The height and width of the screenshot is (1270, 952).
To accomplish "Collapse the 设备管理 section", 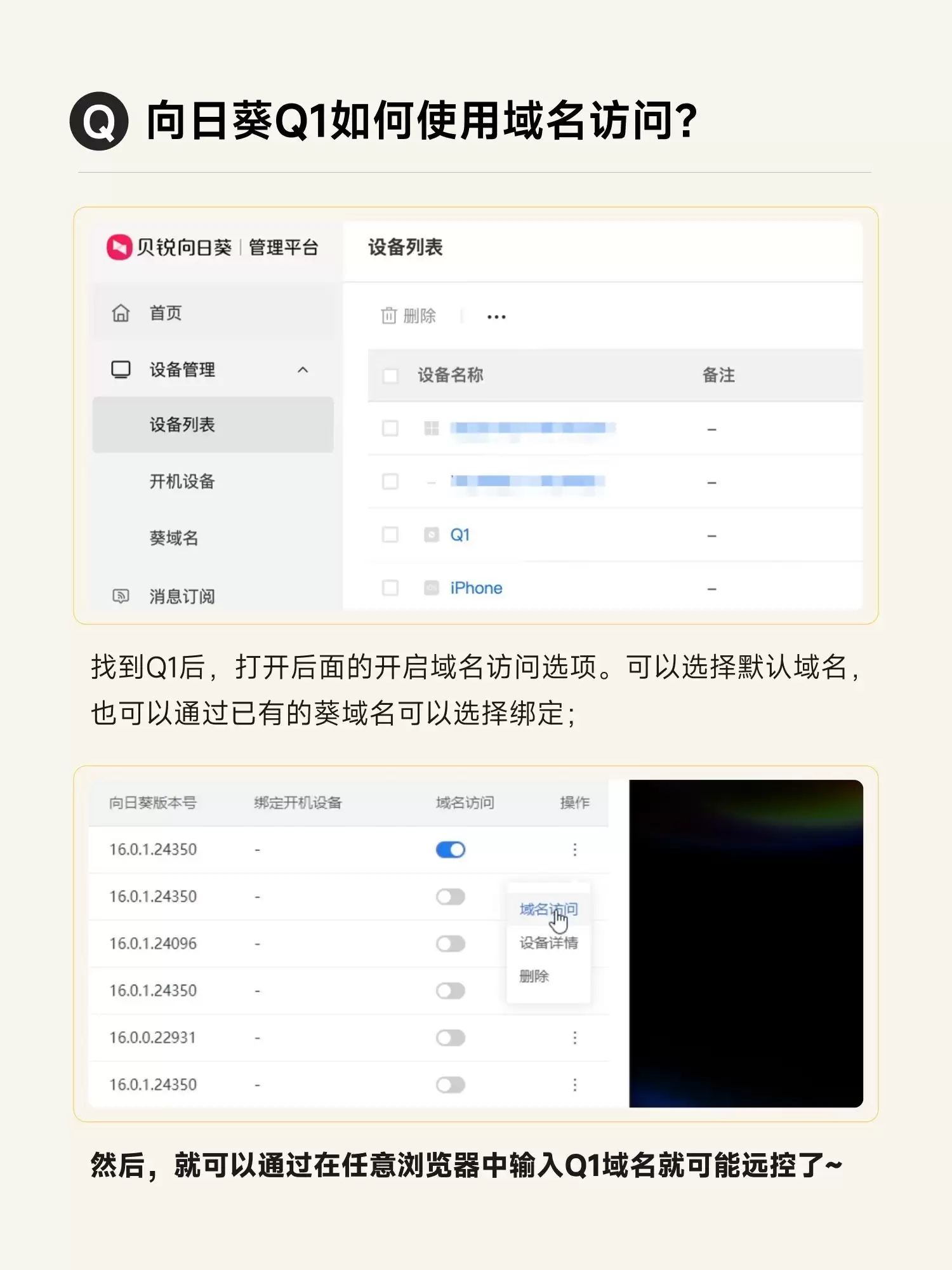I will 303,368.
